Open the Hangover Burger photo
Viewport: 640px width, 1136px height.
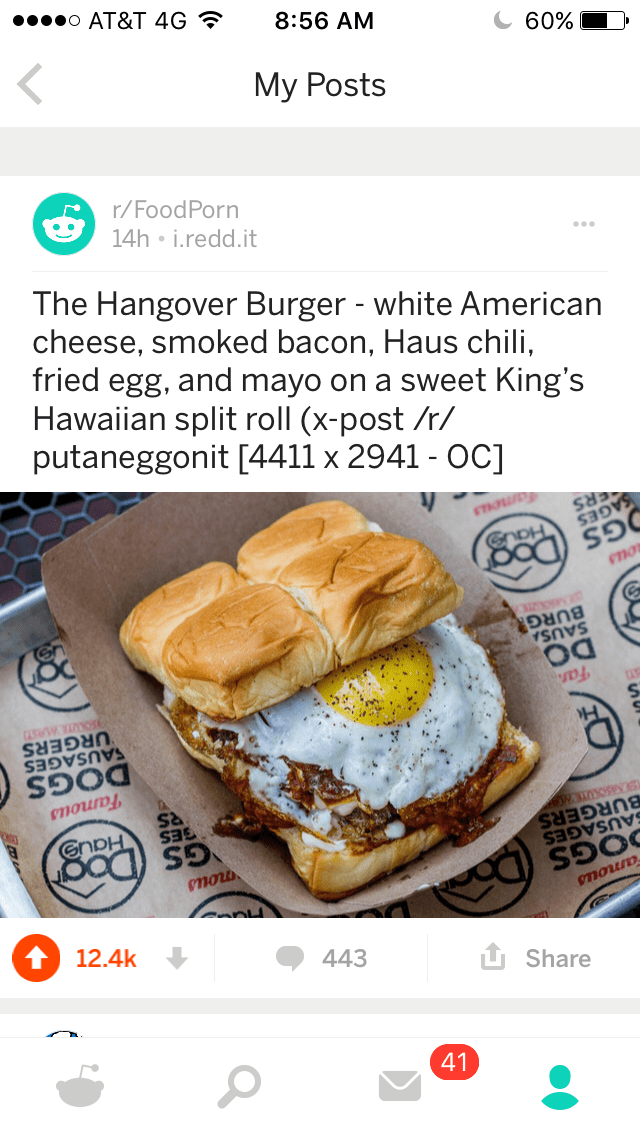pyautogui.click(x=320, y=704)
